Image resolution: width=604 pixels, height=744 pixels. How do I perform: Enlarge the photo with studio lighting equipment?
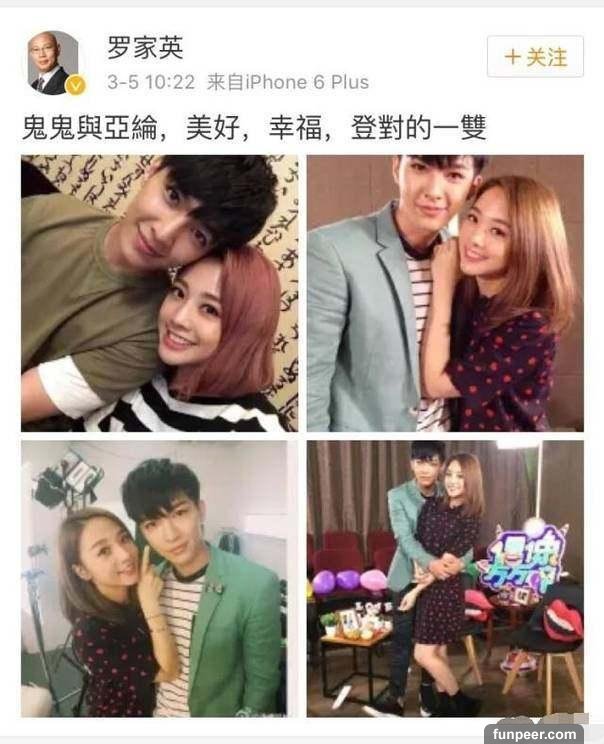tap(159, 577)
